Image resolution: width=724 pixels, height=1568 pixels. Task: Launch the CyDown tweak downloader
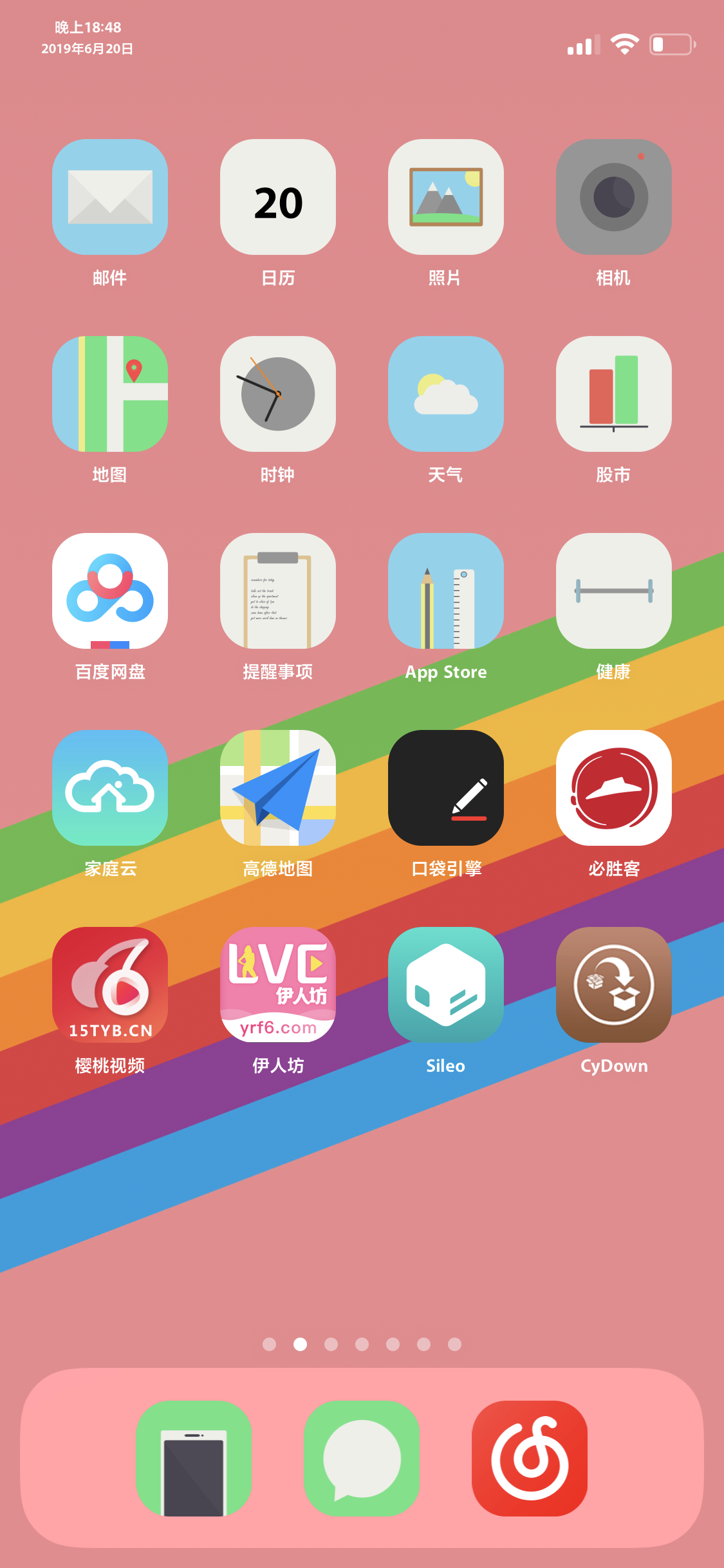pyautogui.click(x=613, y=985)
